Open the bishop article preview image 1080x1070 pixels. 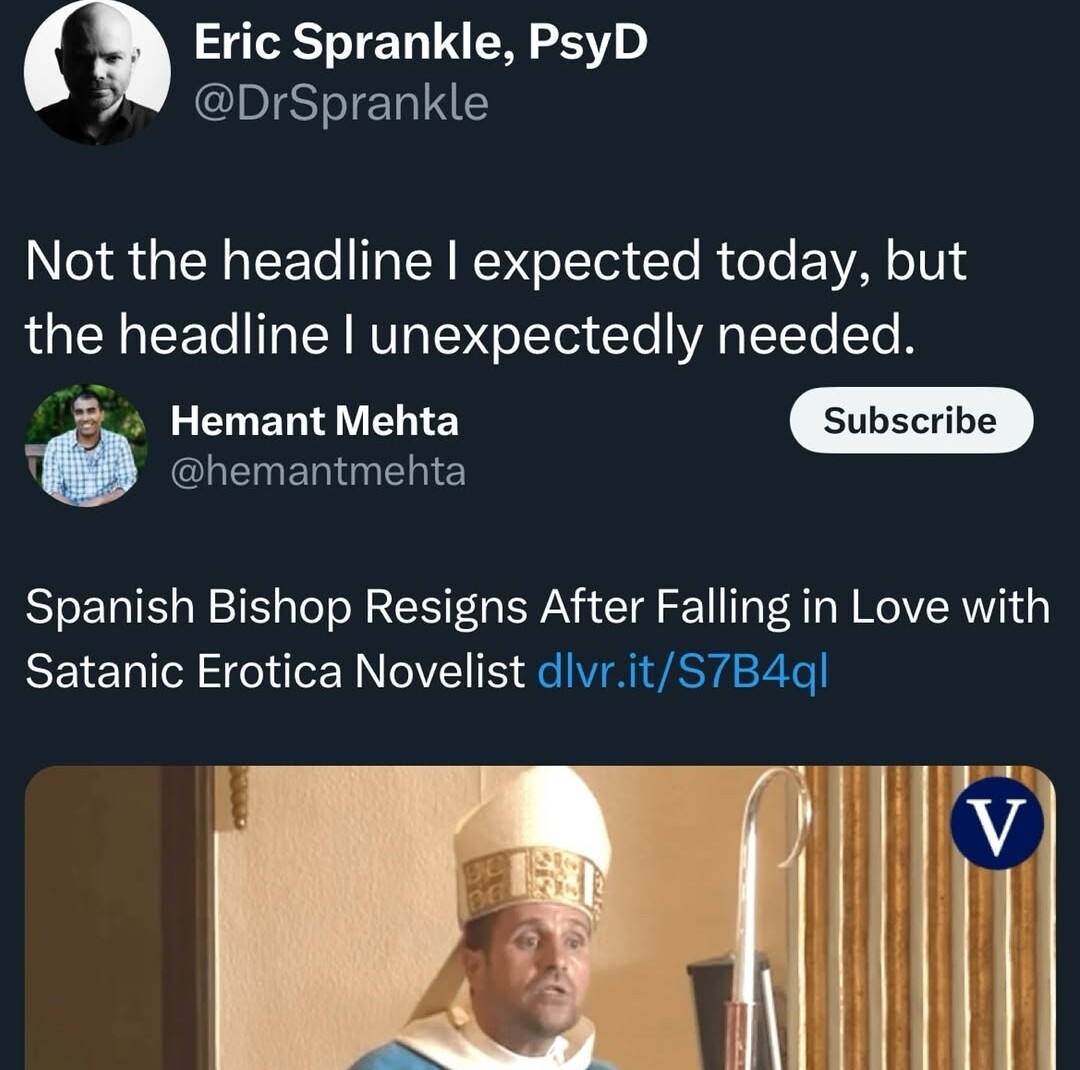coord(540,918)
